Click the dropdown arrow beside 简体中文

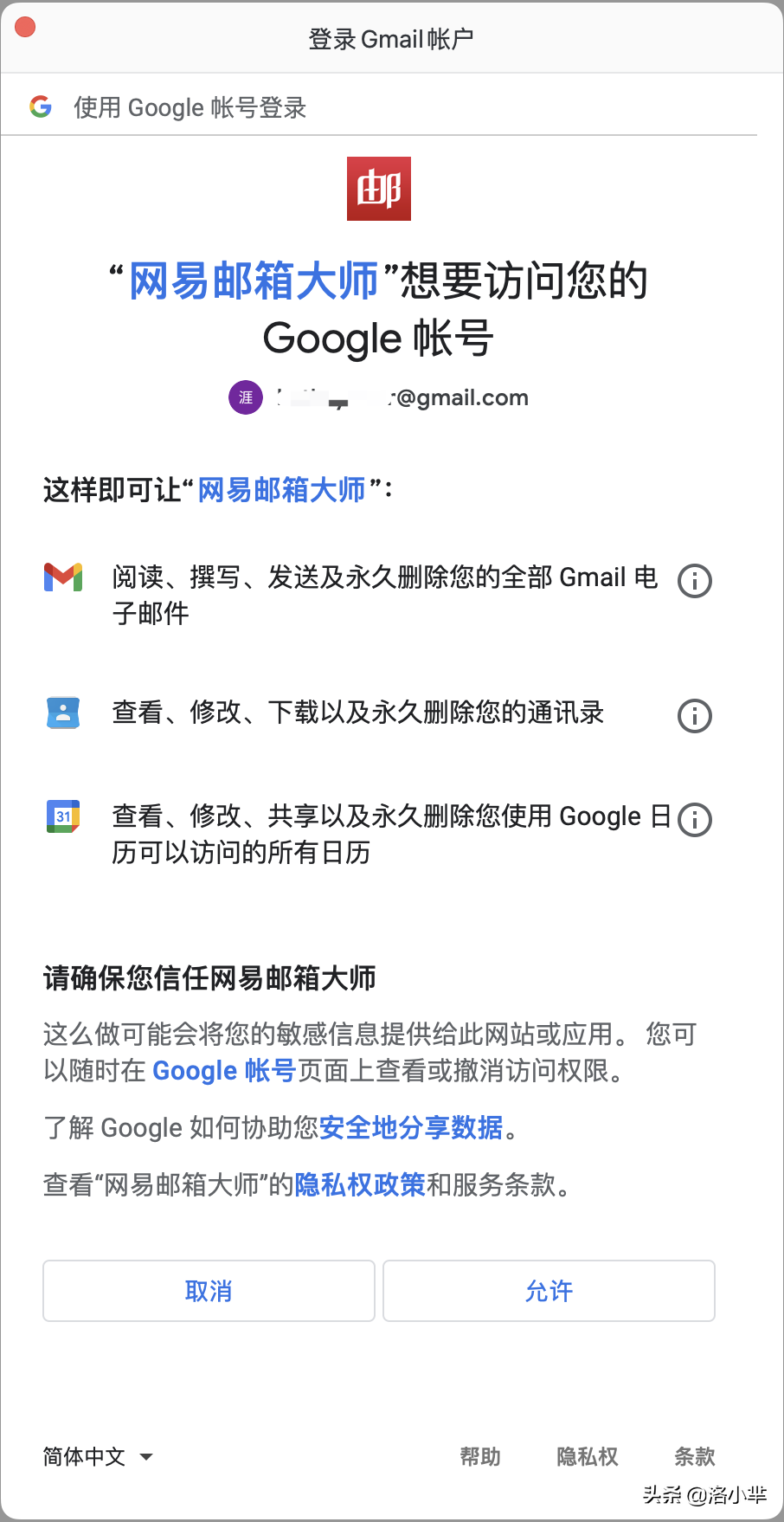pos(146,1458)
